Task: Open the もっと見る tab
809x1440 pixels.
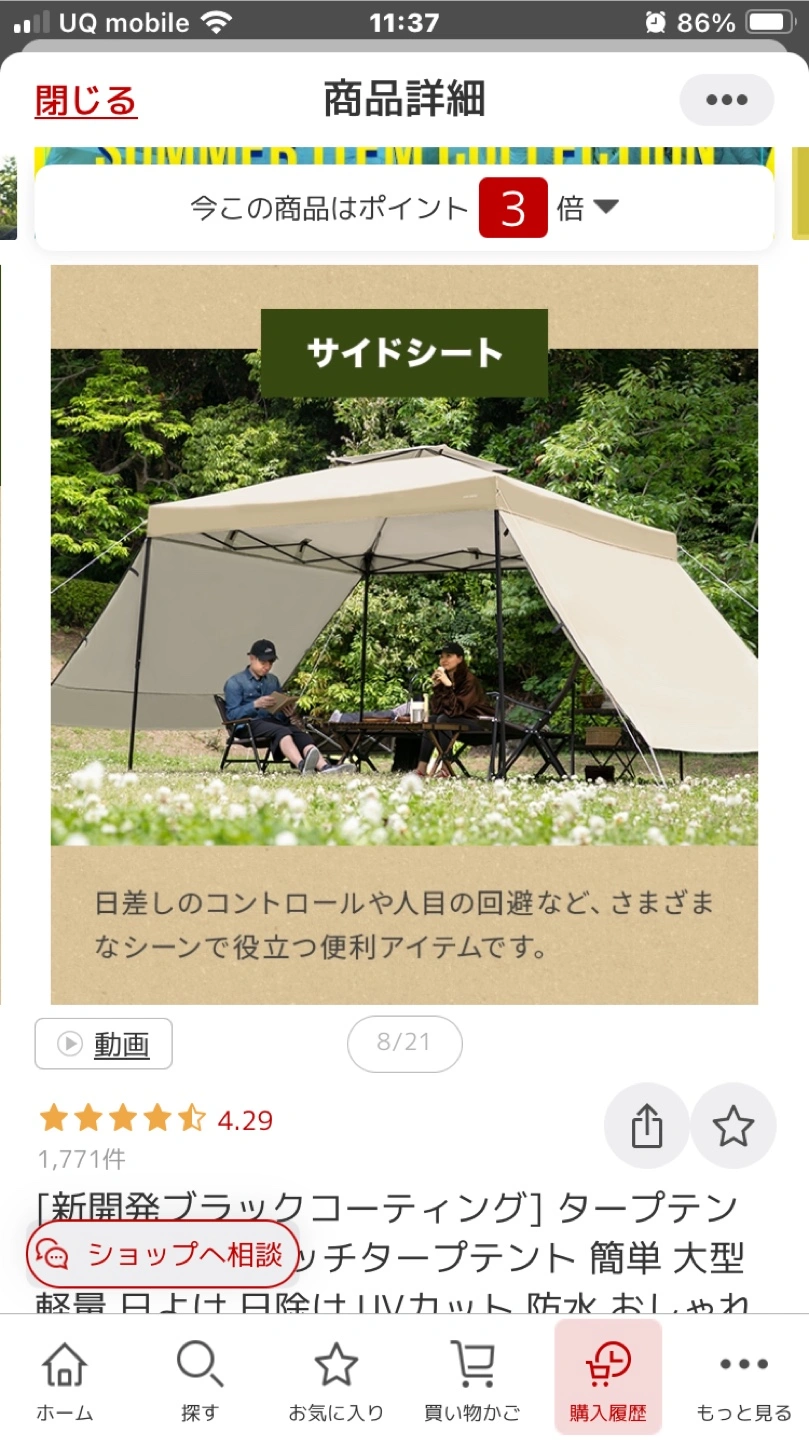Action: tap(744, 1380)
